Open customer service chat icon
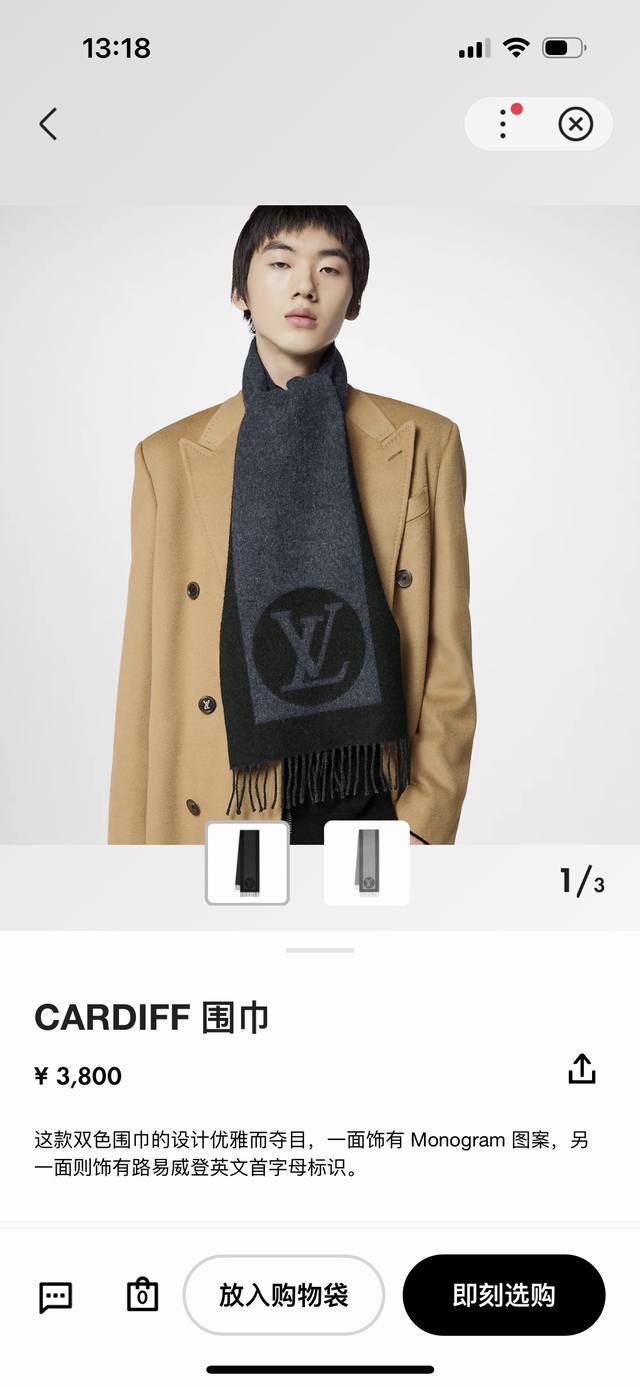640x1387 pixels. [x=56, y=1297]
